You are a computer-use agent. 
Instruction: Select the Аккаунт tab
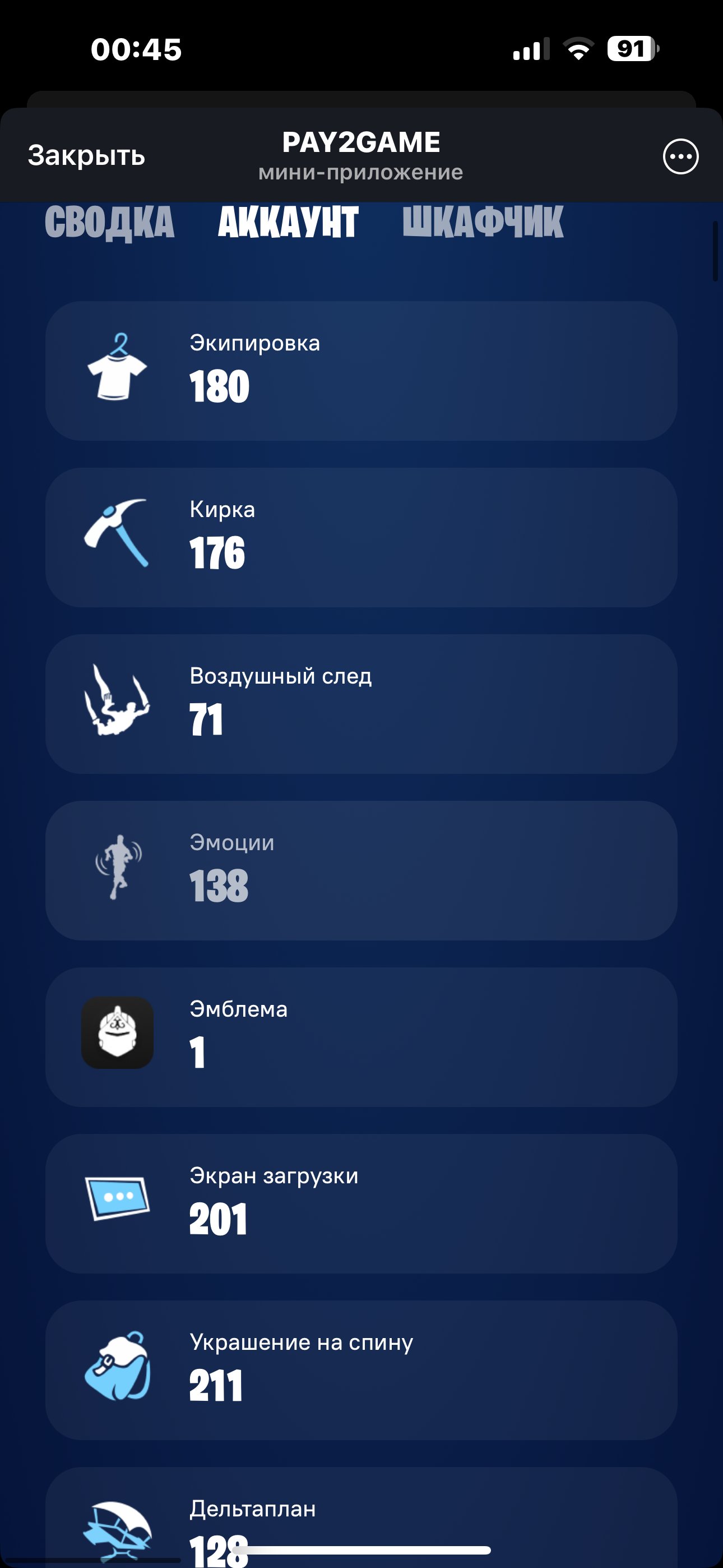point(288,222)
